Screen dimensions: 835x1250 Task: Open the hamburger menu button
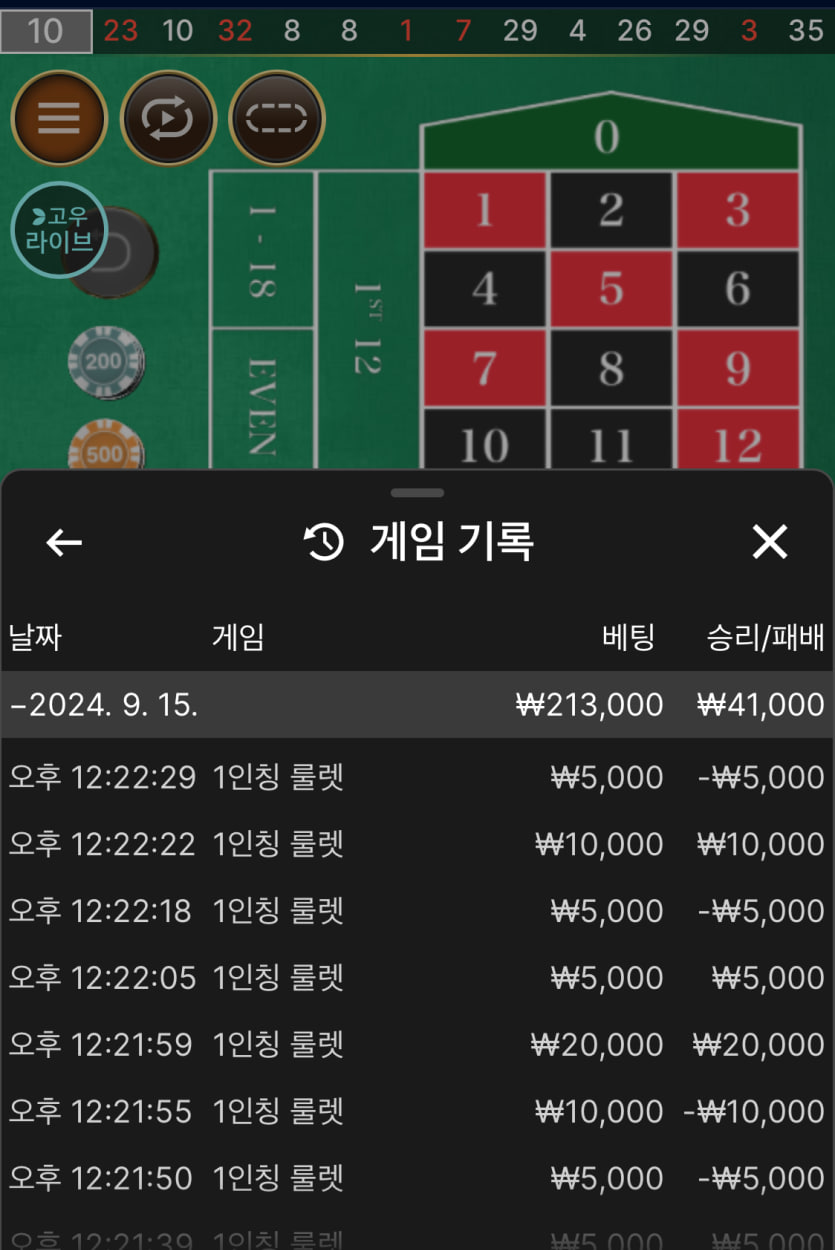(58, 118)
